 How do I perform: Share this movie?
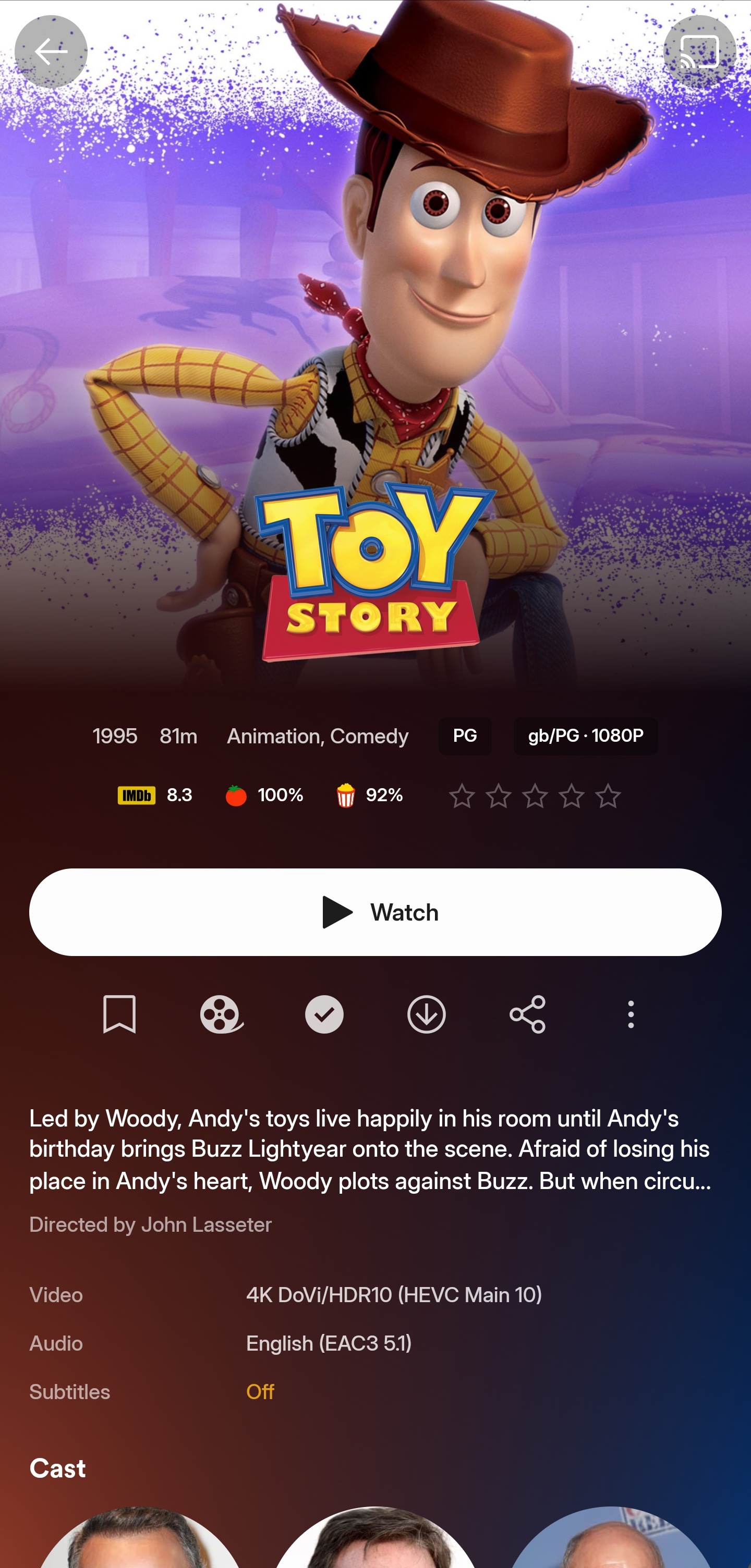click(x=527, y=1014)
